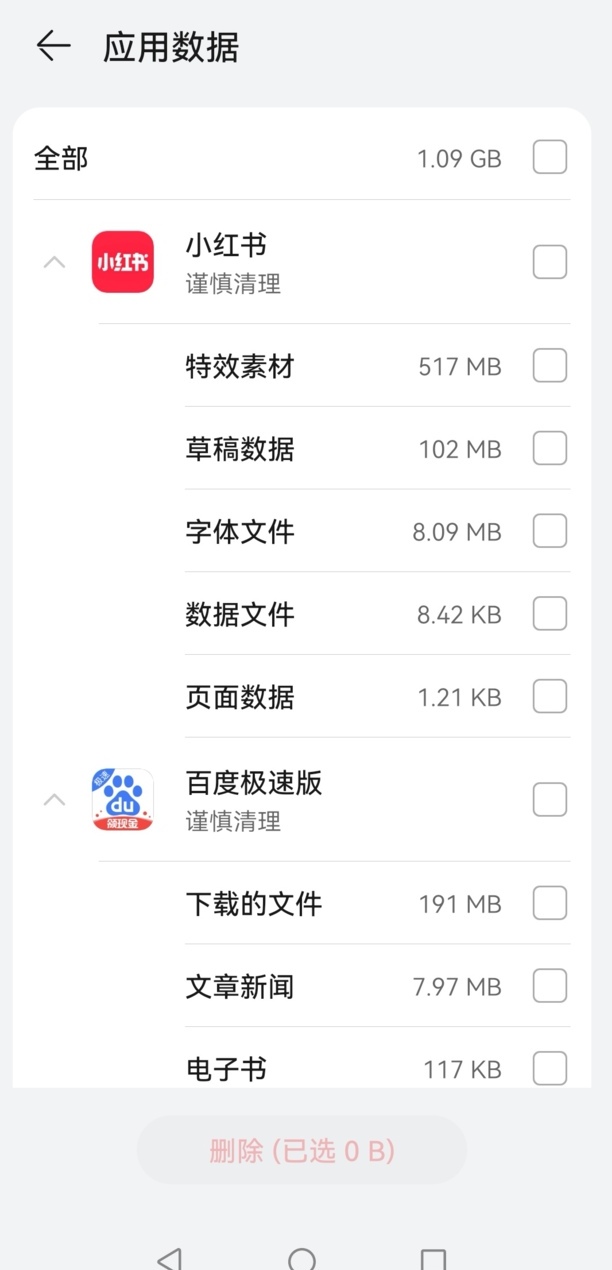Mark the 字体文件 checkbox
Image resolution: width=612 pixels, height=1270 pixels.
click(x=549, y=531)
